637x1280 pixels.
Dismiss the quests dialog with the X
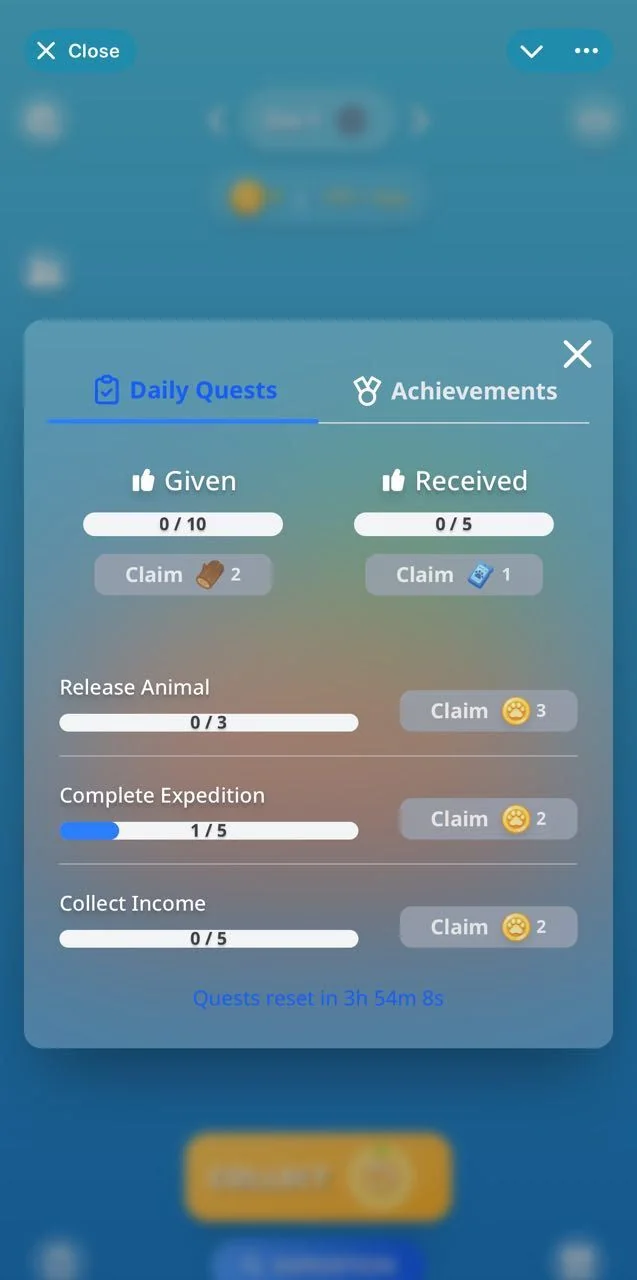(x=577, y=354)
